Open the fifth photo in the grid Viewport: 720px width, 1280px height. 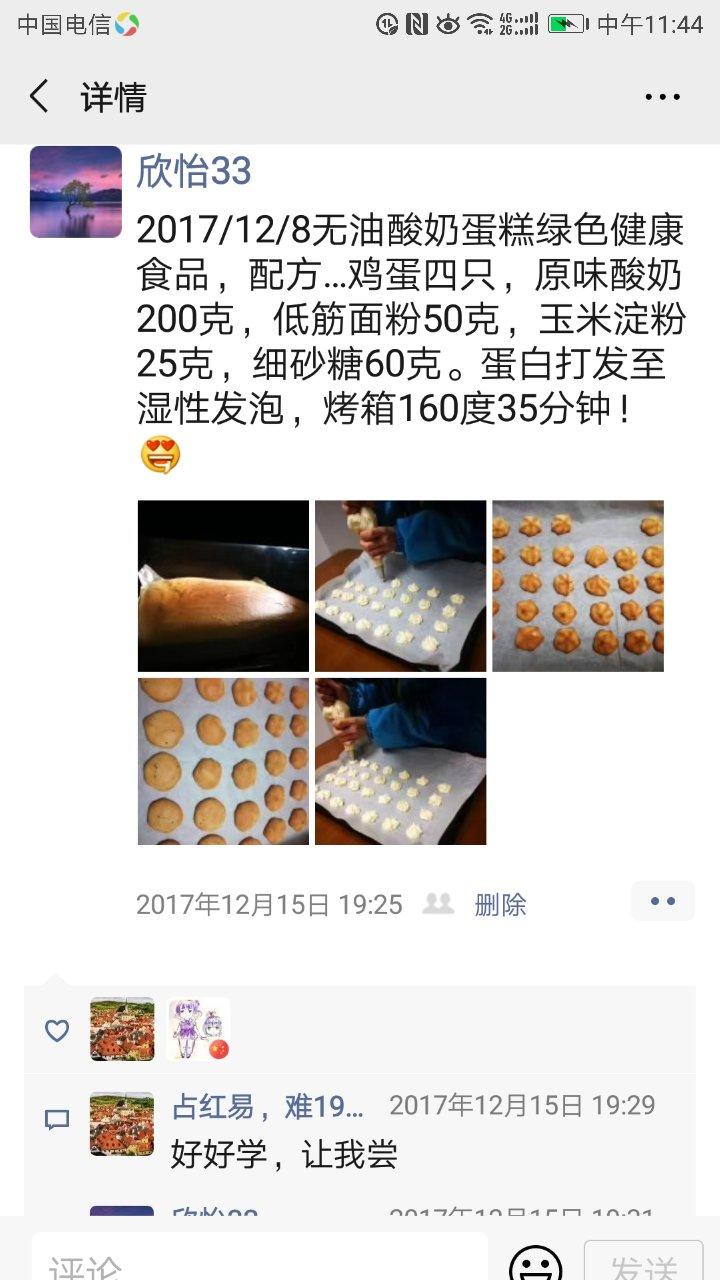[400, 761]
